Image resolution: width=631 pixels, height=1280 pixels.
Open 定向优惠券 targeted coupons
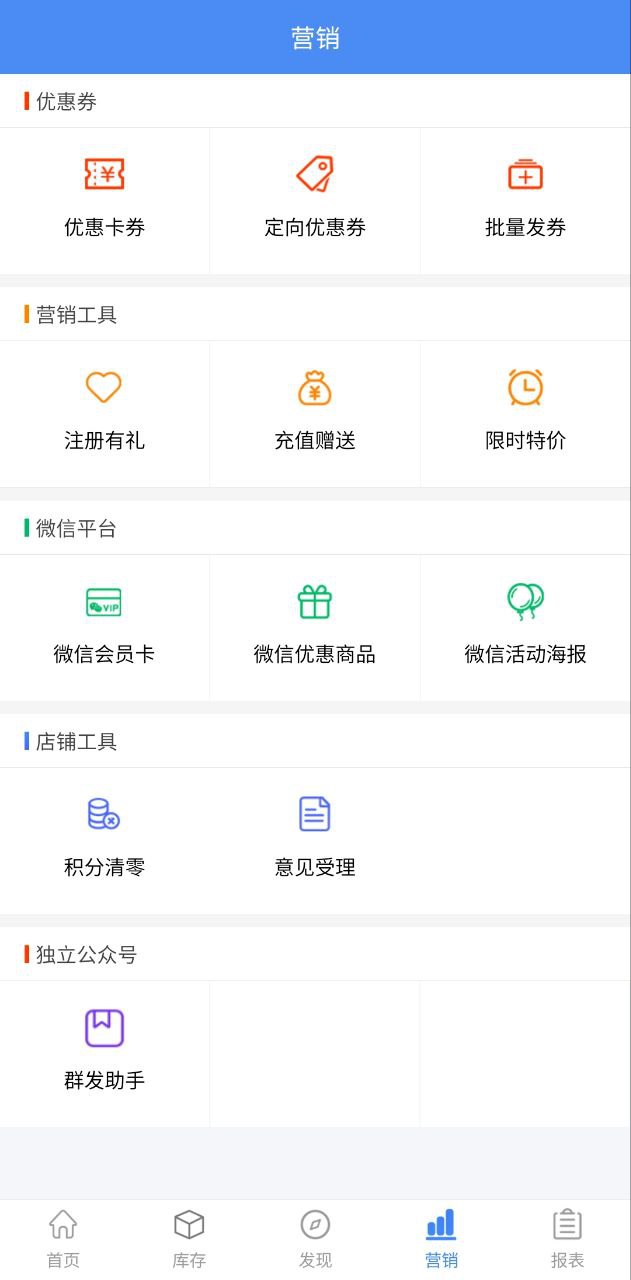315,201
